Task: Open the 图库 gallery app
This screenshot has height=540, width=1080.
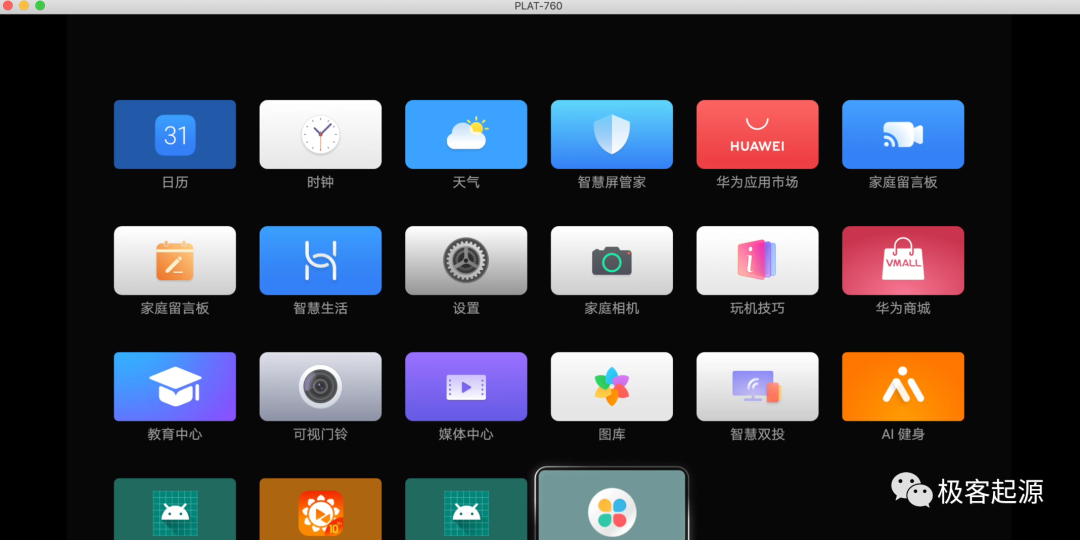Action: (612, 386)
